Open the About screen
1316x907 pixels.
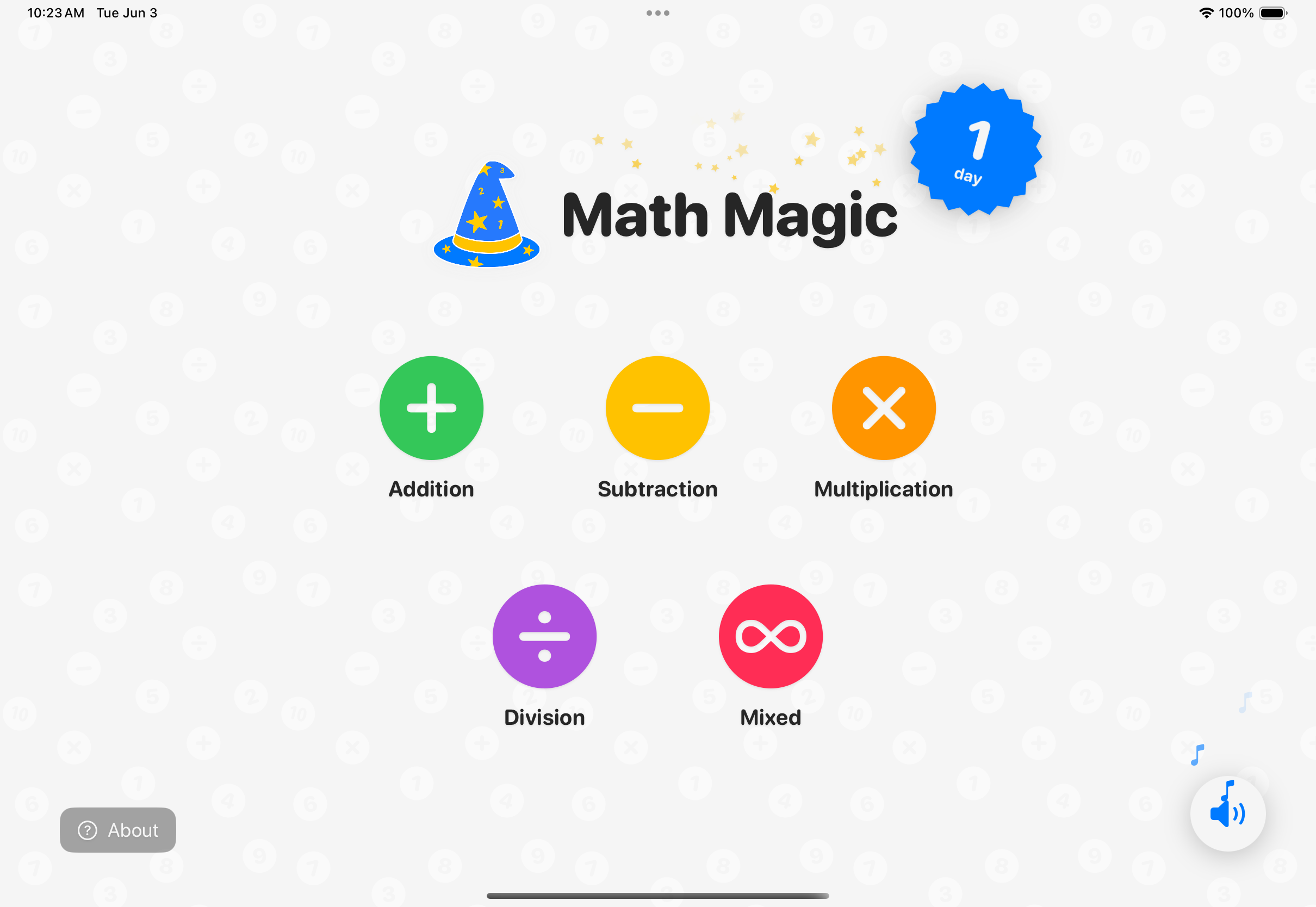[x=117, y=830]
